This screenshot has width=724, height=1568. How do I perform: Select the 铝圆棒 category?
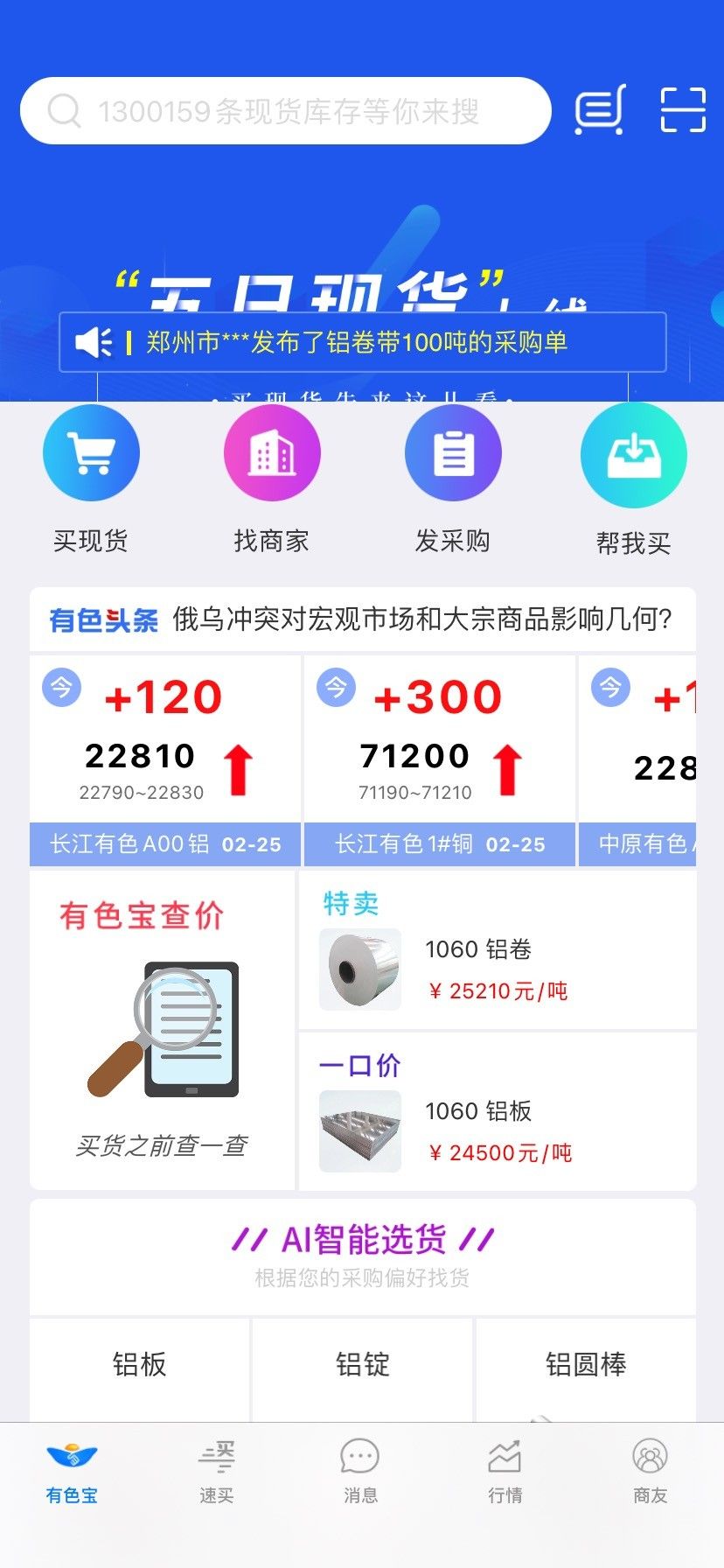(x=586, y=1364)
